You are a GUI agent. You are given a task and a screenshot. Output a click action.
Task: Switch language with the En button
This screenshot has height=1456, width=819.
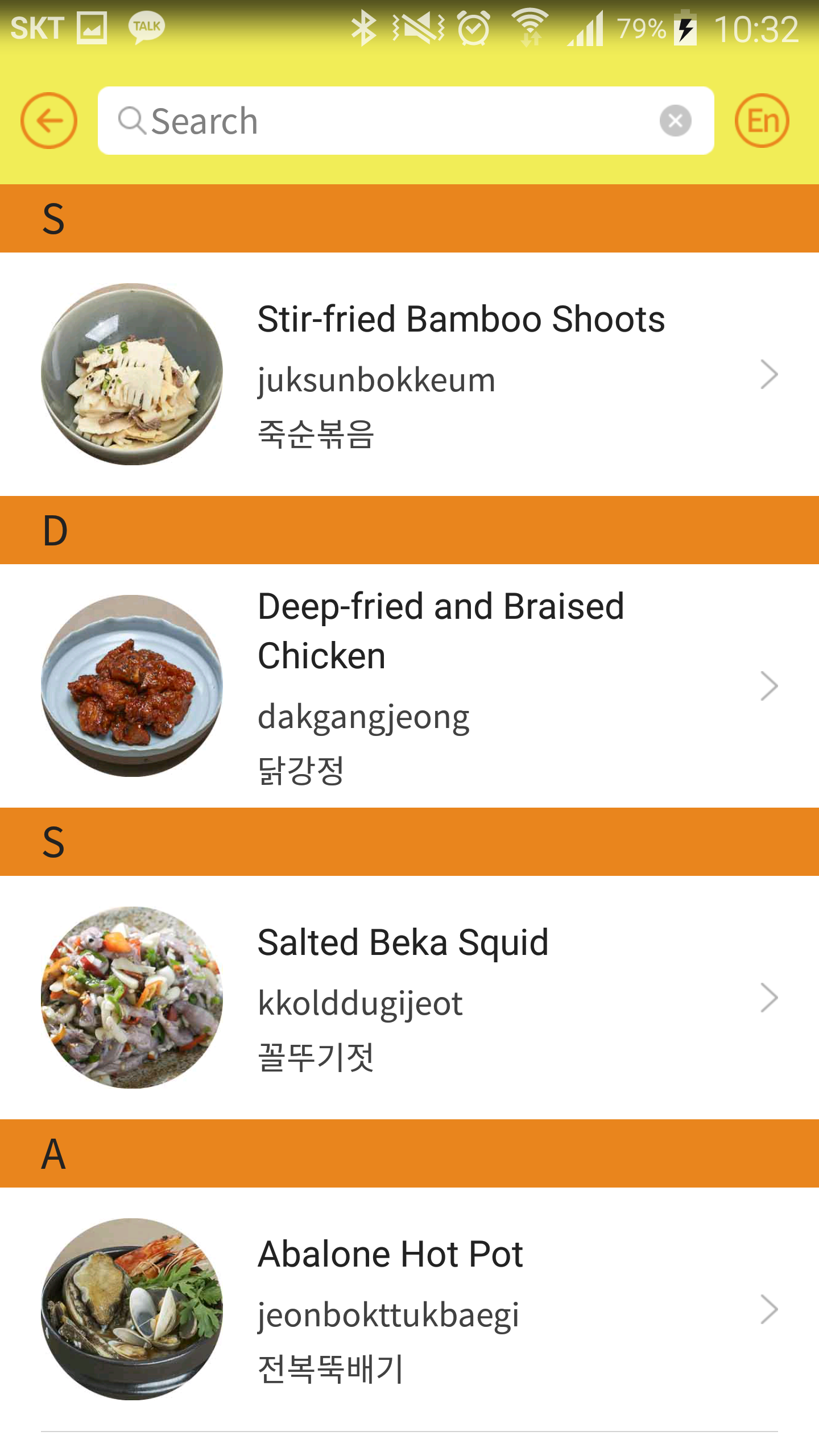coord(762,121)
